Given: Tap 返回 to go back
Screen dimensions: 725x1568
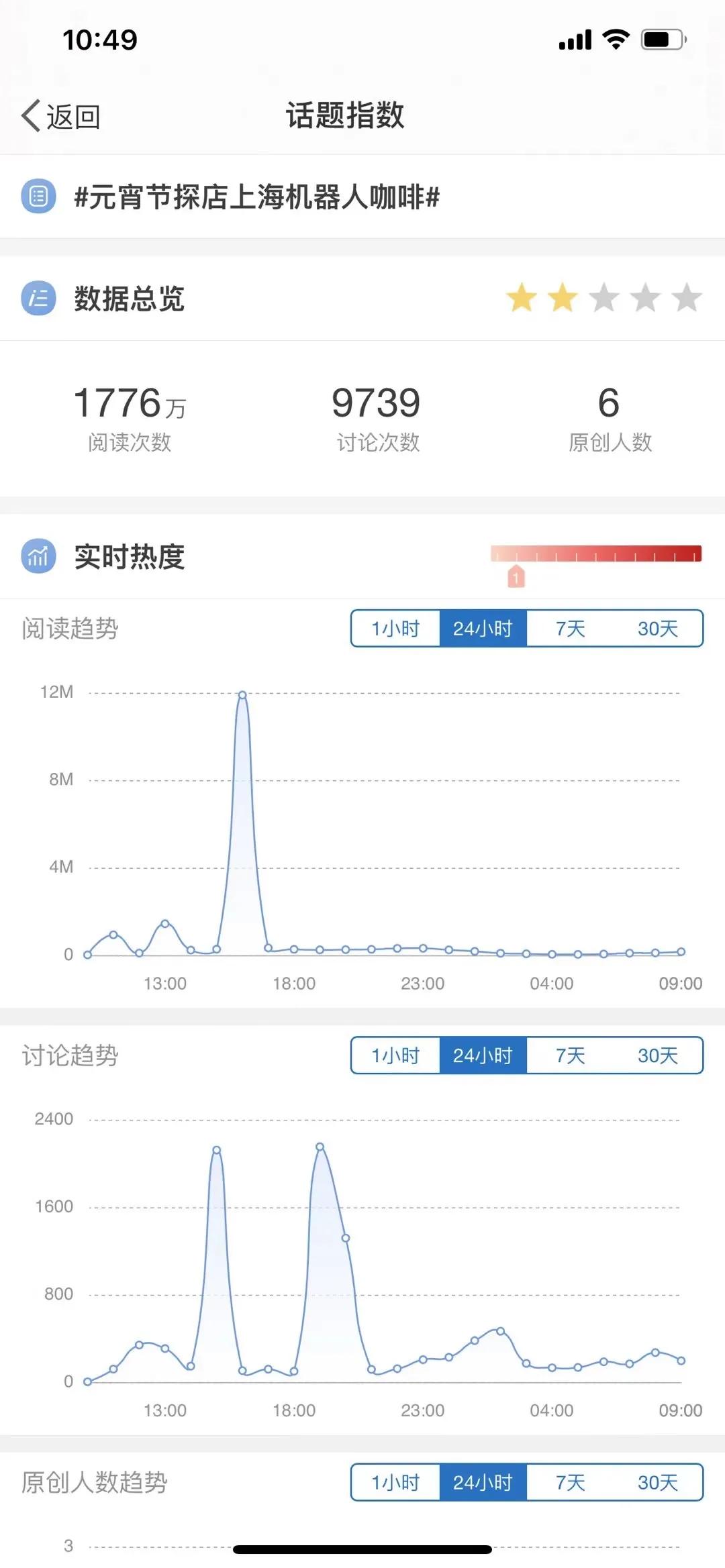Looking at the screenshot, I should (x=60, y=115).
